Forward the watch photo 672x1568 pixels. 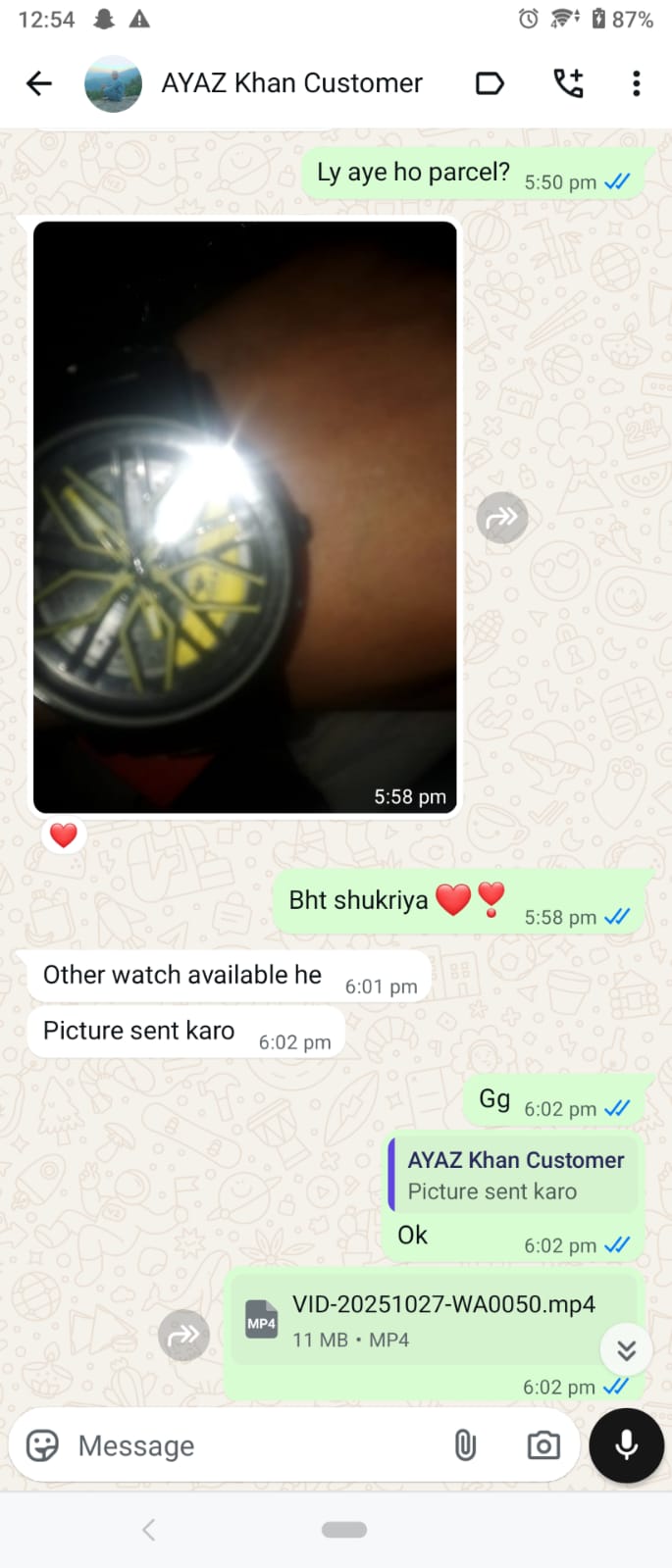[502, 517]
